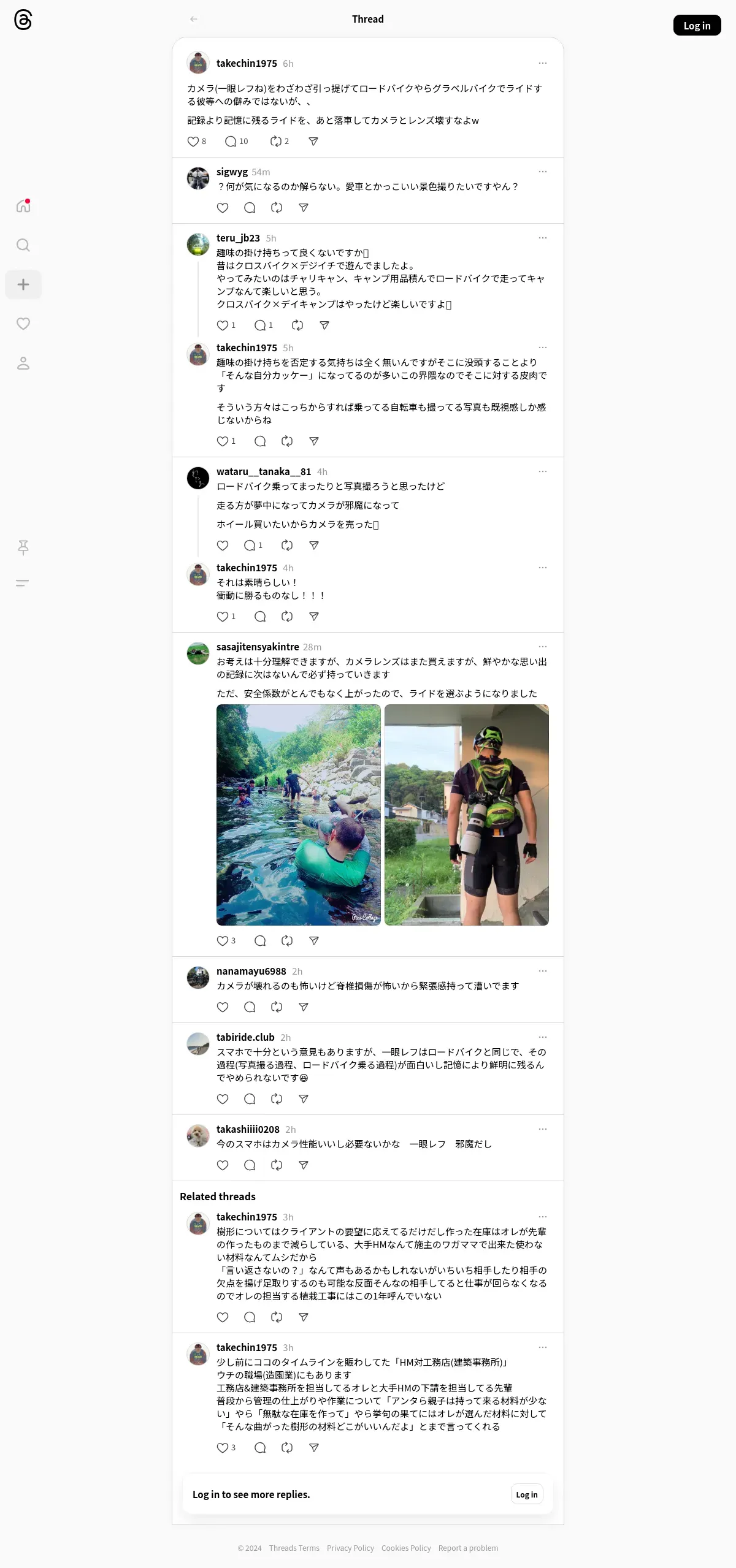The width and height of the screenshot is (736, 1568).
Task: Like sigwyg's reply
Action: 223,208
